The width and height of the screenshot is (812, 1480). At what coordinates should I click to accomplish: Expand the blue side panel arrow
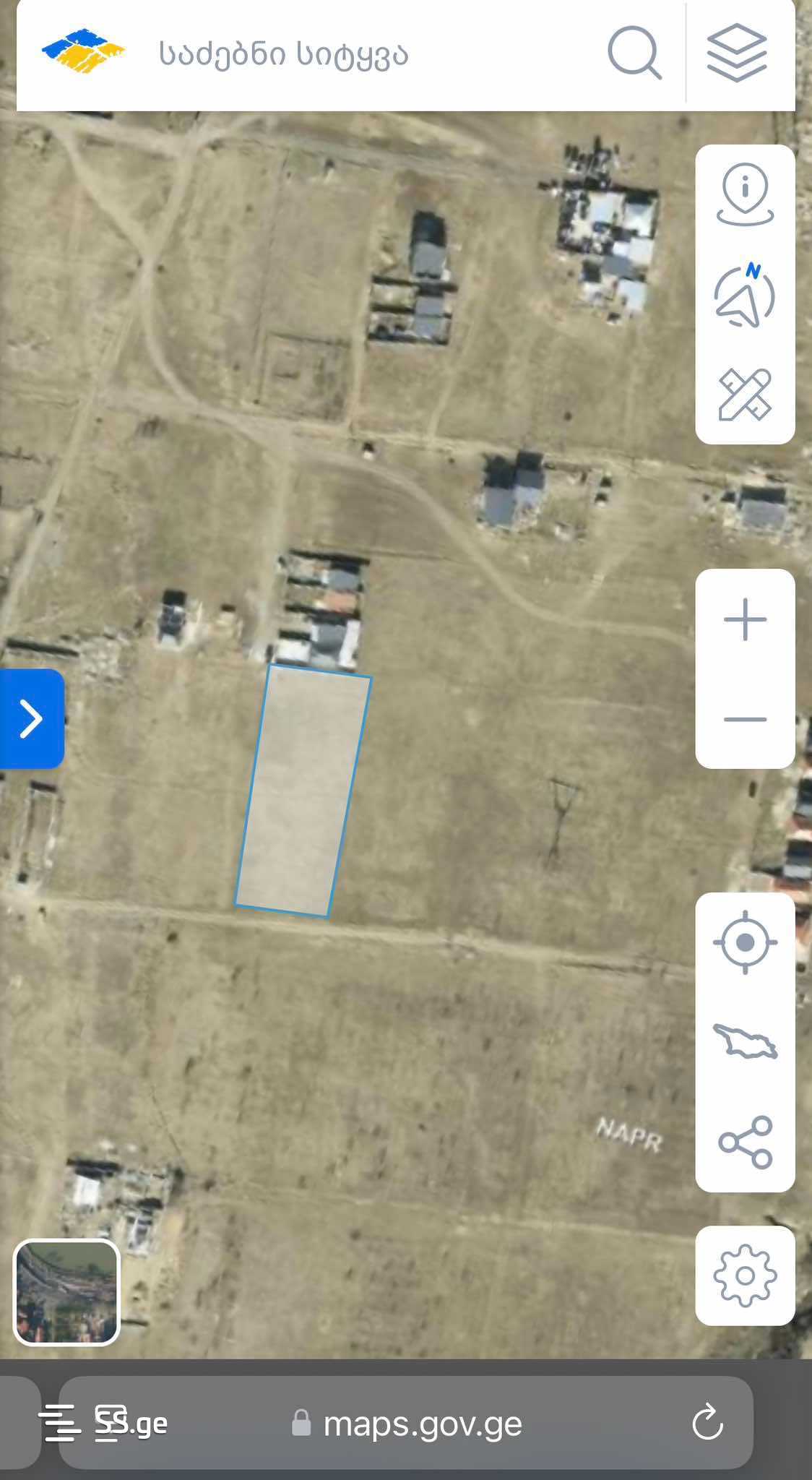(31, 719)
